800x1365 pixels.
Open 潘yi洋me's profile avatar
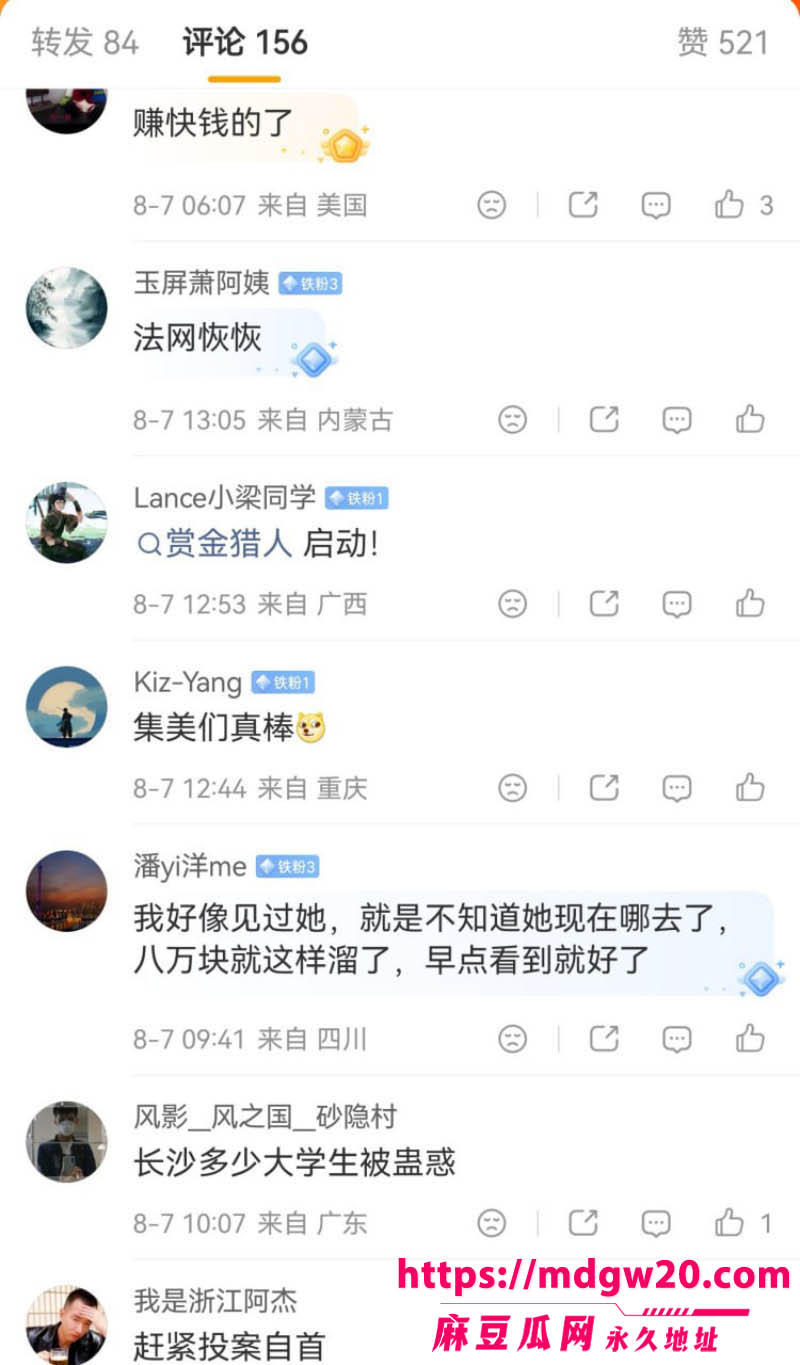[66, 891]
